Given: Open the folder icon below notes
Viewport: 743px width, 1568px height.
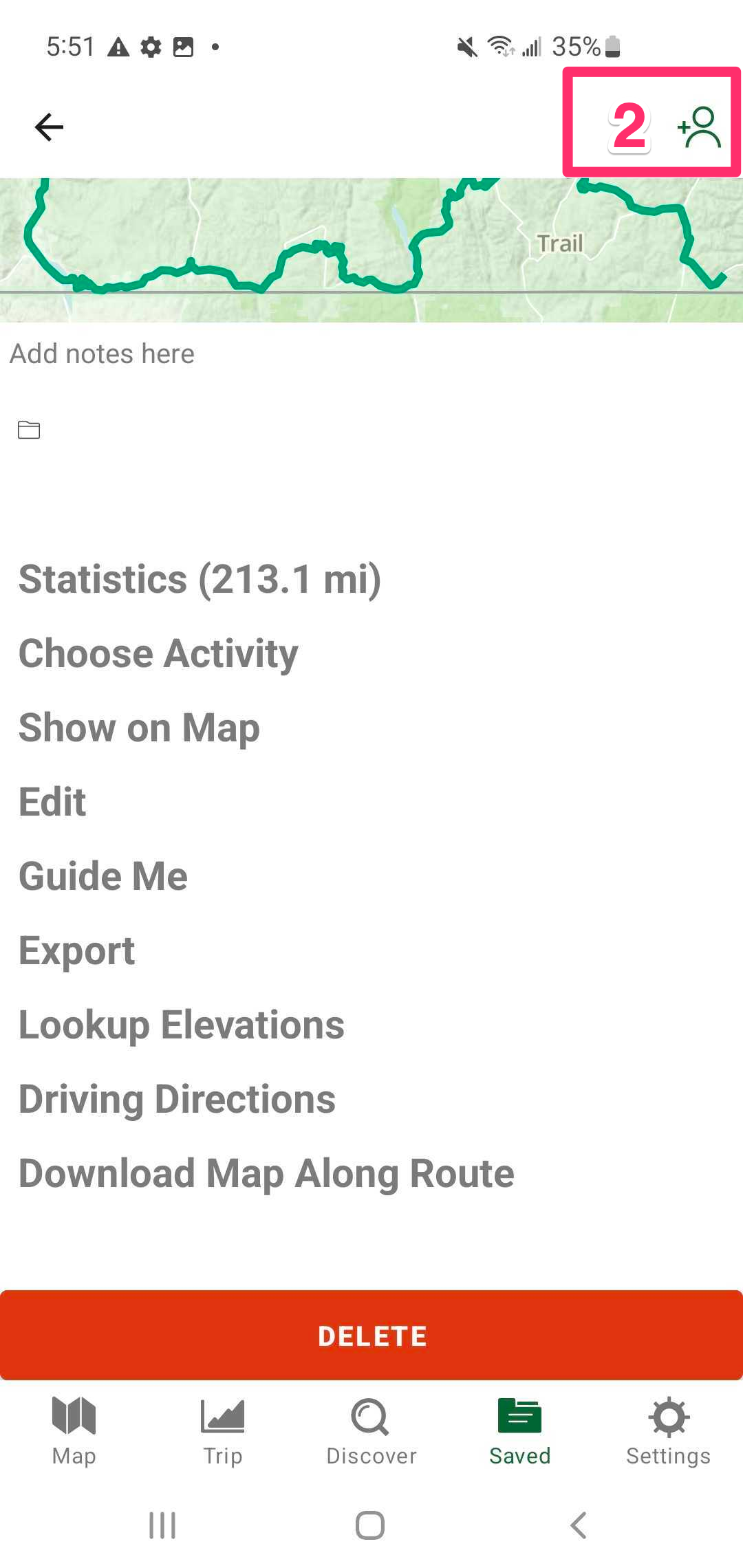Looking at the screenshot, I should point(29,430).
